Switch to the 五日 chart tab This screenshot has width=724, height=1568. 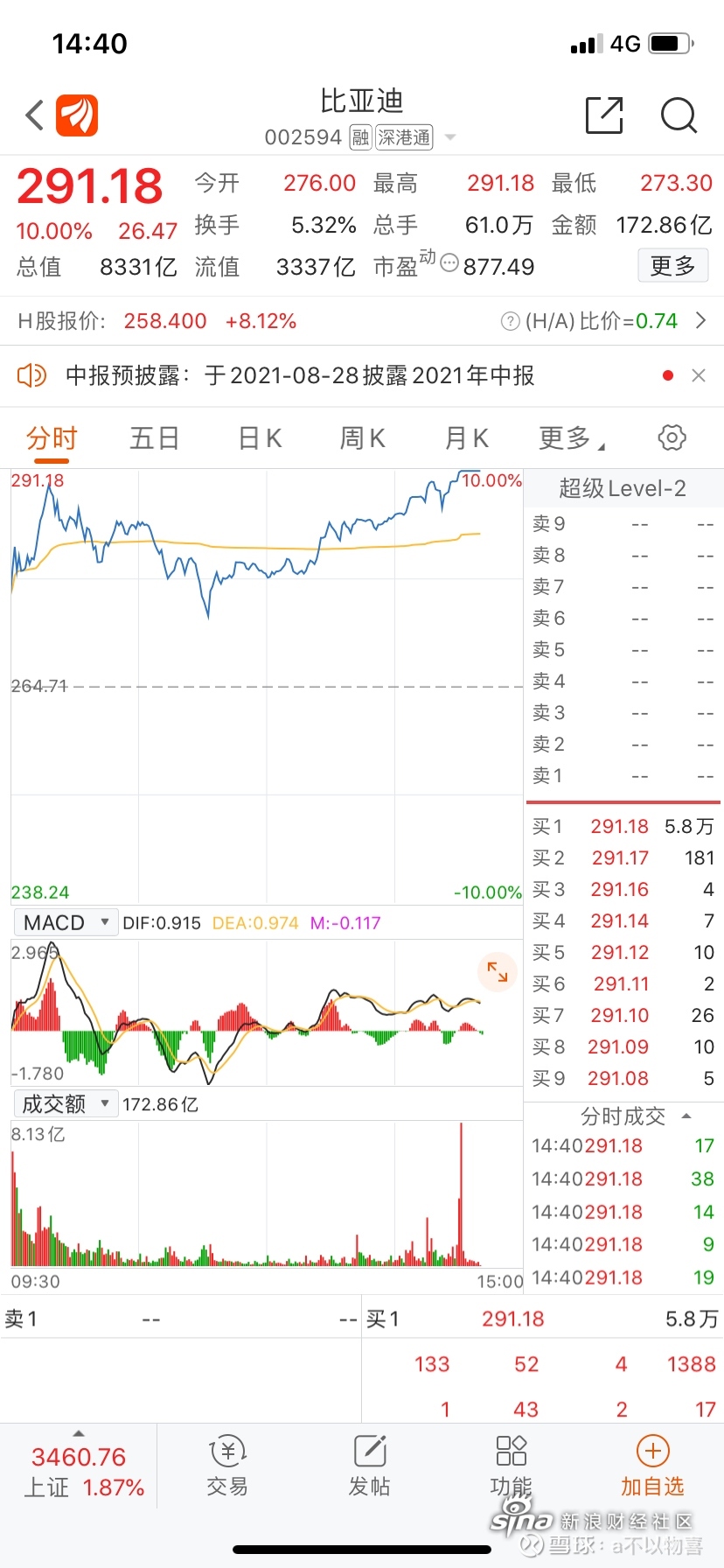pyautogui.click(x=154, y=437)
